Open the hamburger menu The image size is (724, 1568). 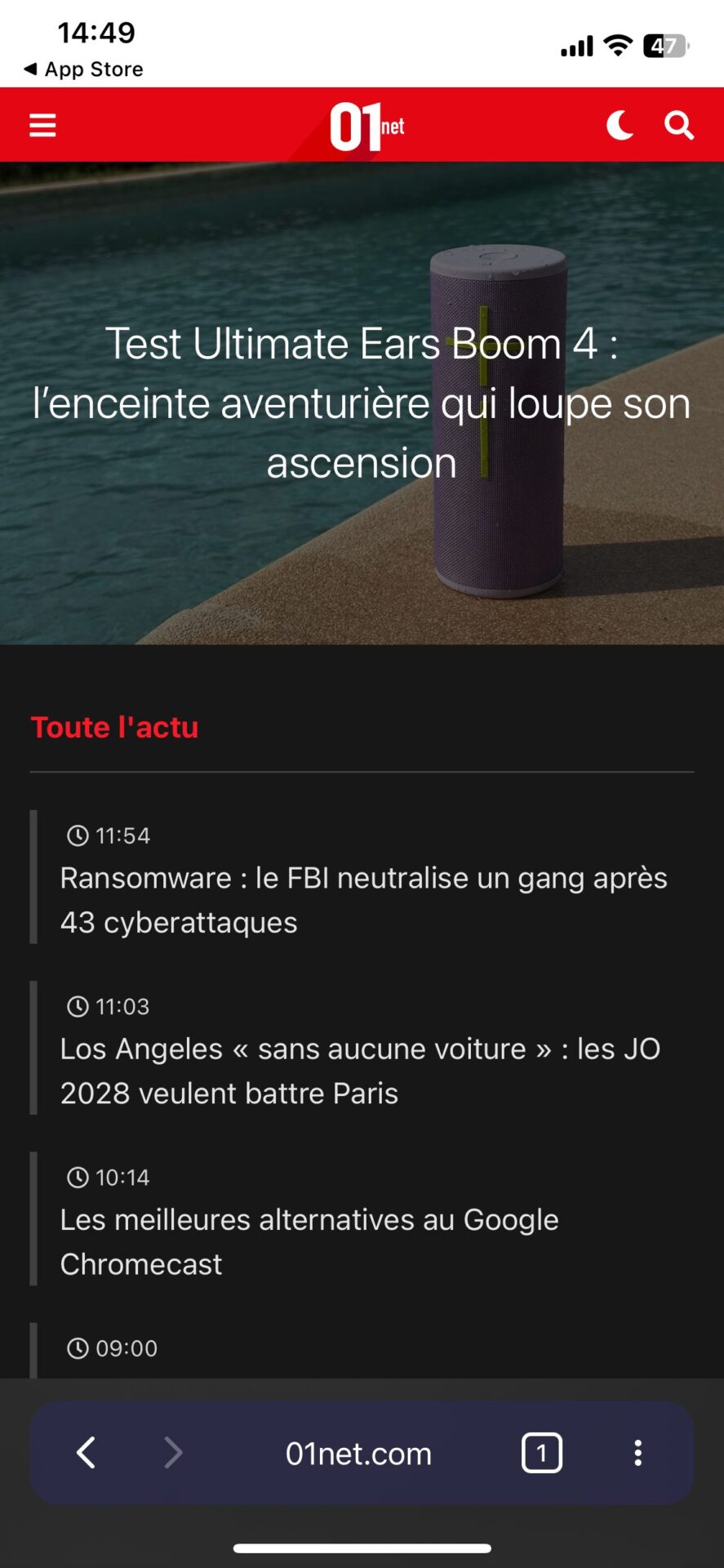(x=42, y=126)
